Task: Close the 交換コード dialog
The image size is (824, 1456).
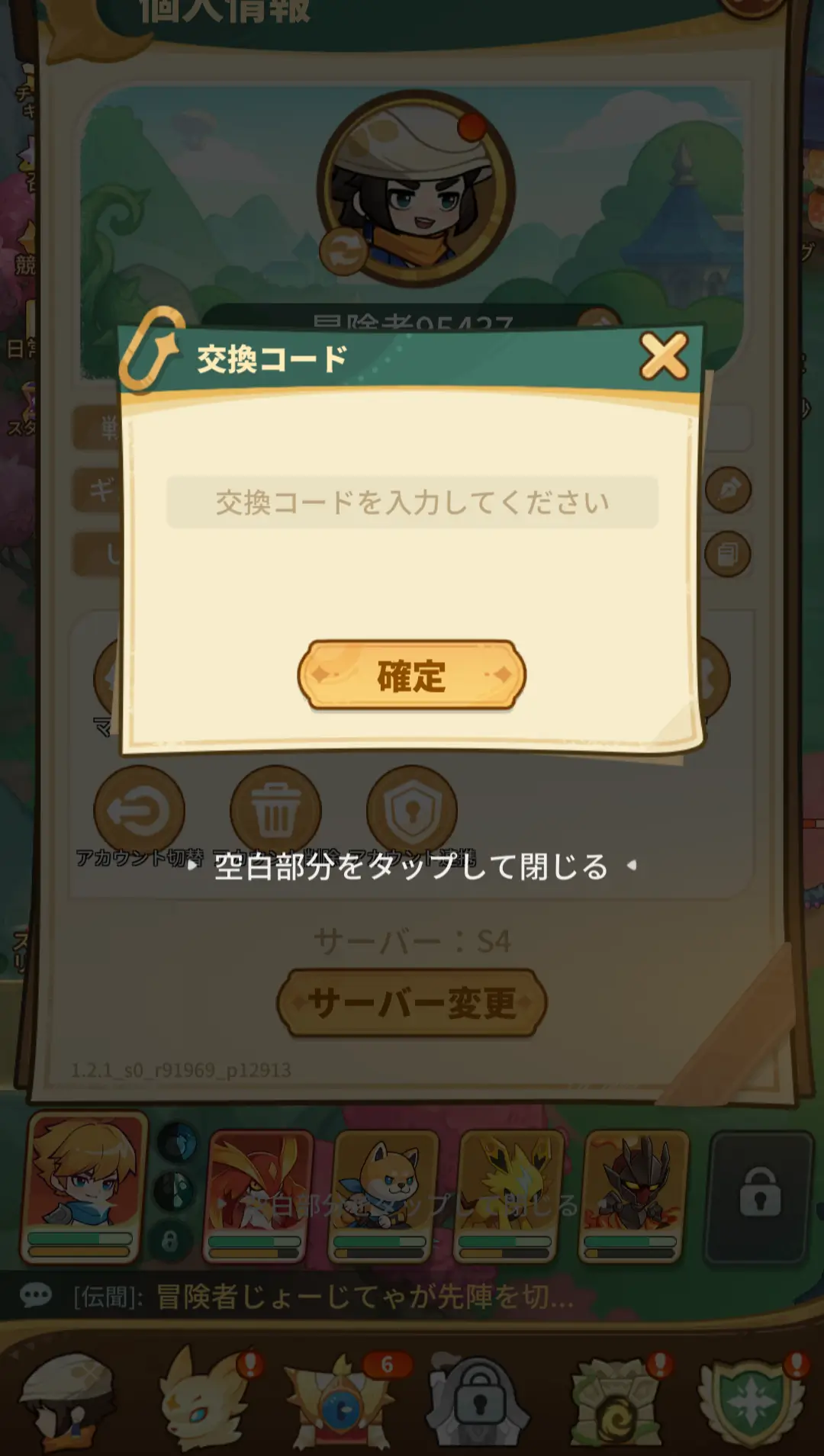Action: (663, 356)
